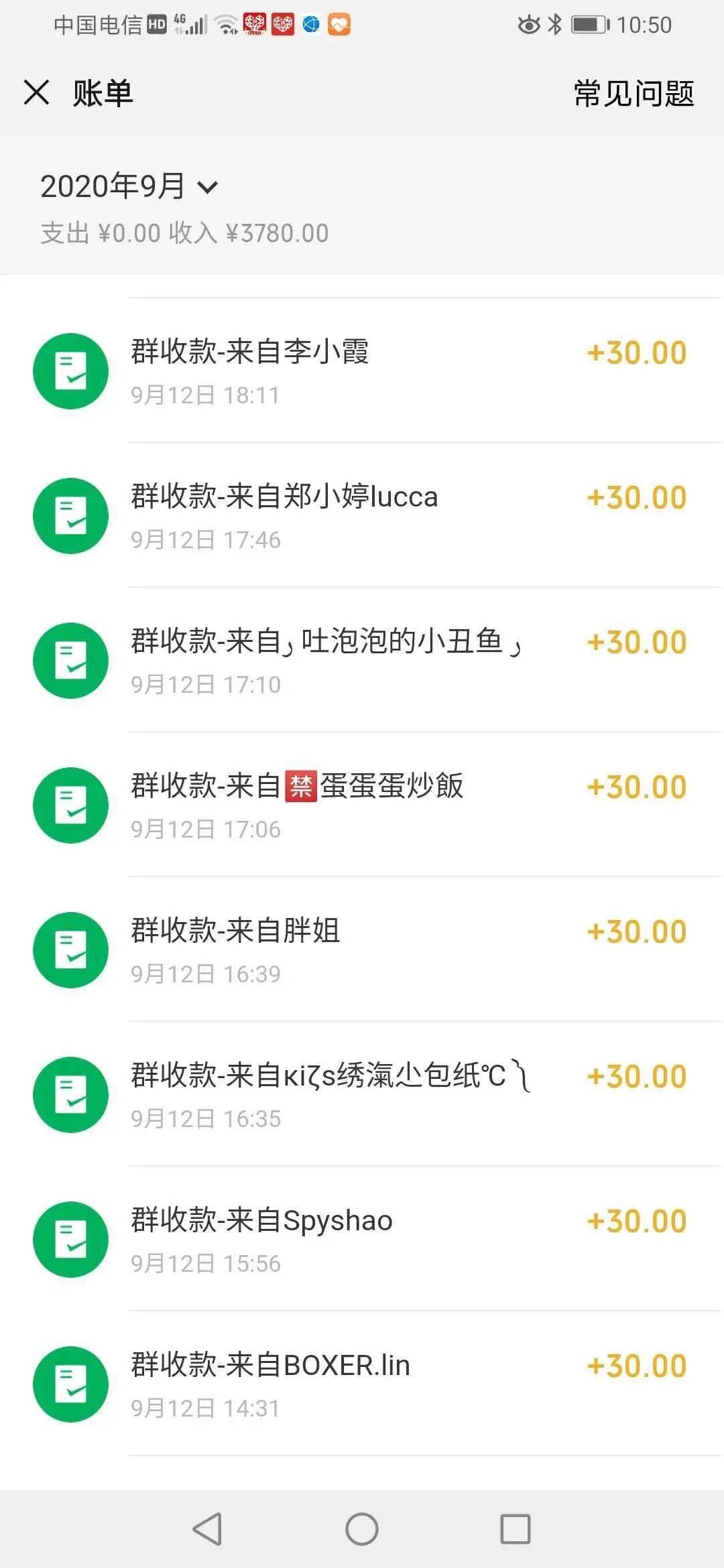Tap the eye protection mode status icon
Screen dimensions: 724x1568
coord(527,24)
